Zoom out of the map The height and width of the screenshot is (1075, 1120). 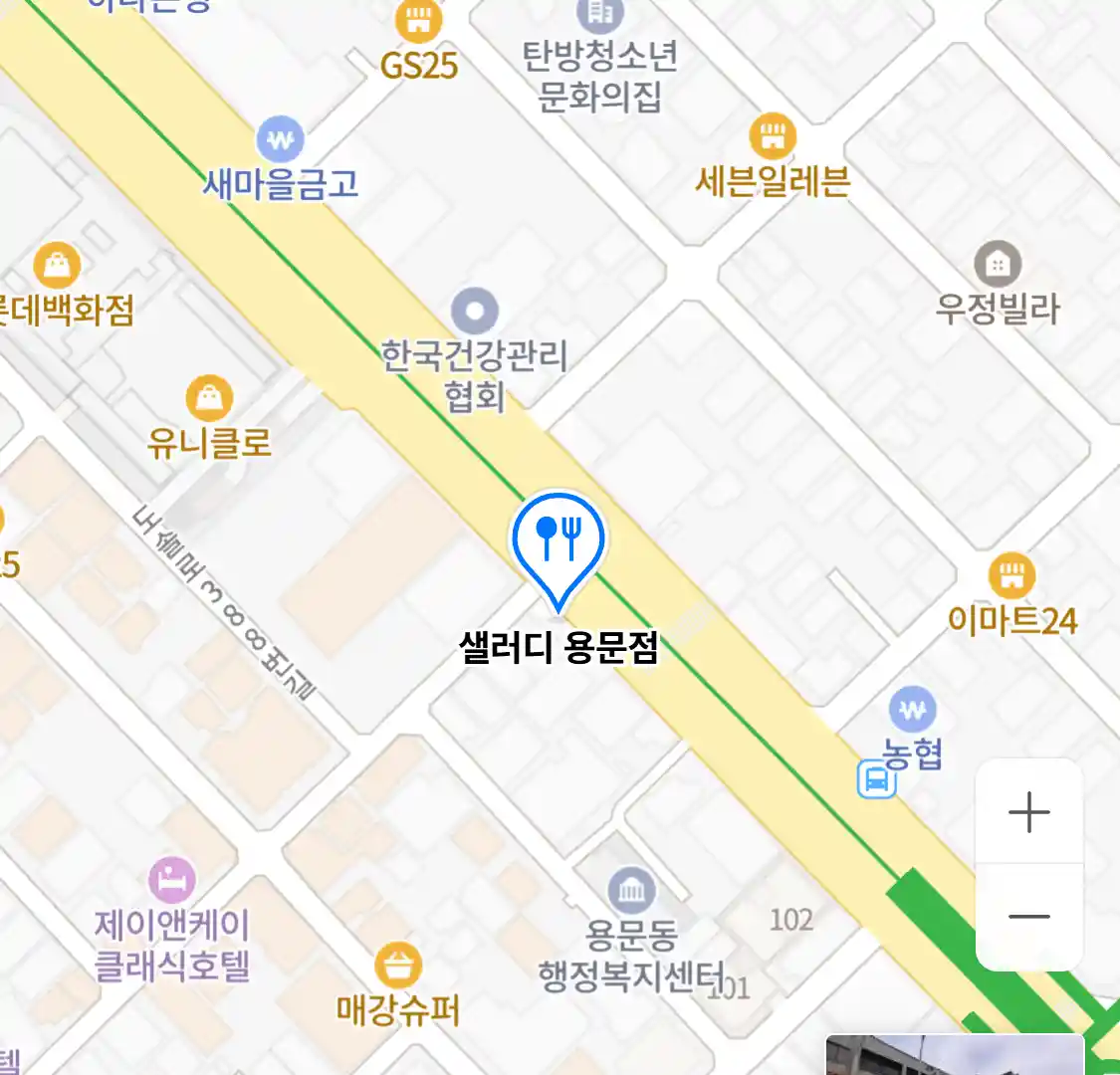click(1029, 917)
